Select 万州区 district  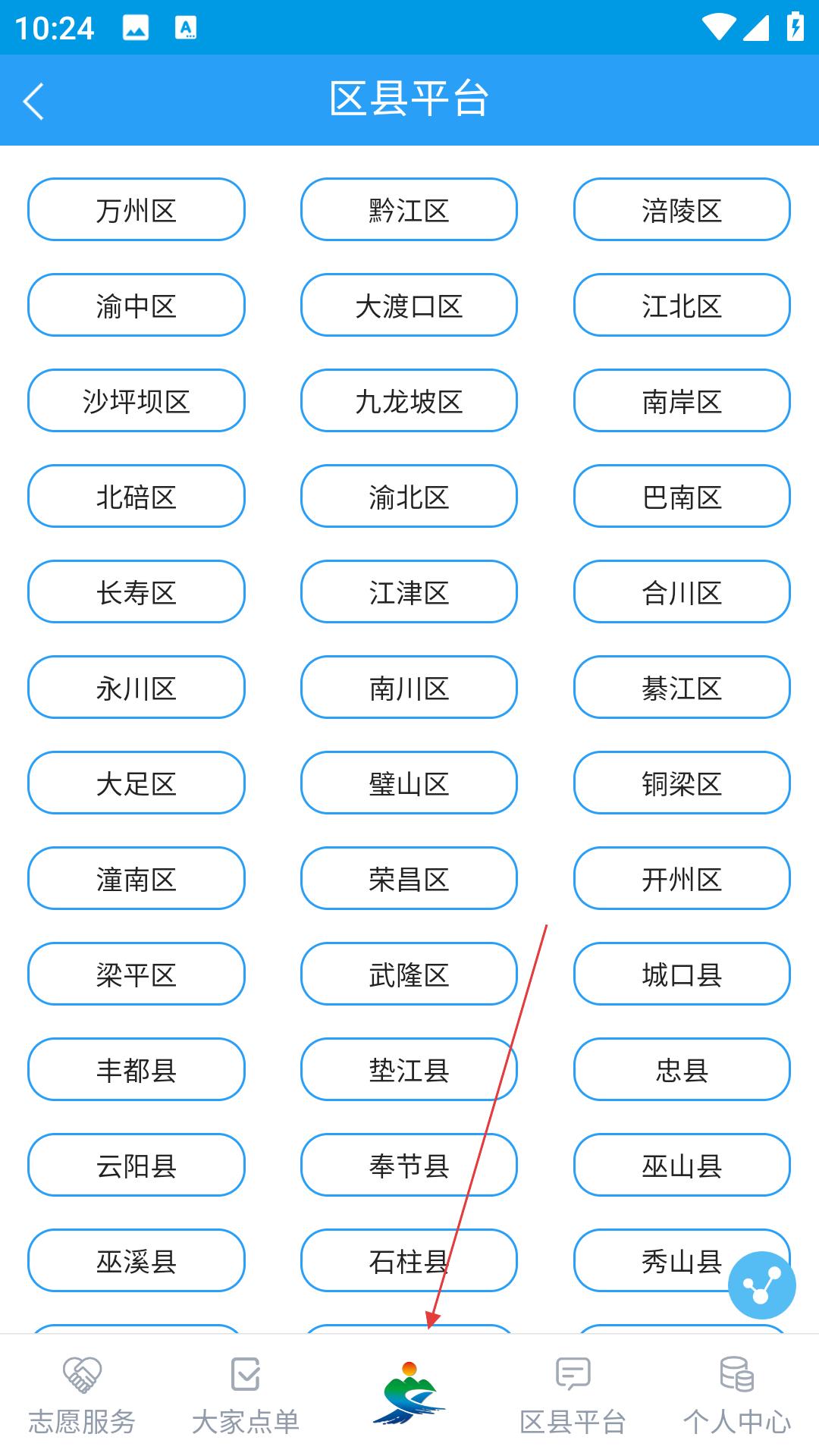[x=136, y=209]
